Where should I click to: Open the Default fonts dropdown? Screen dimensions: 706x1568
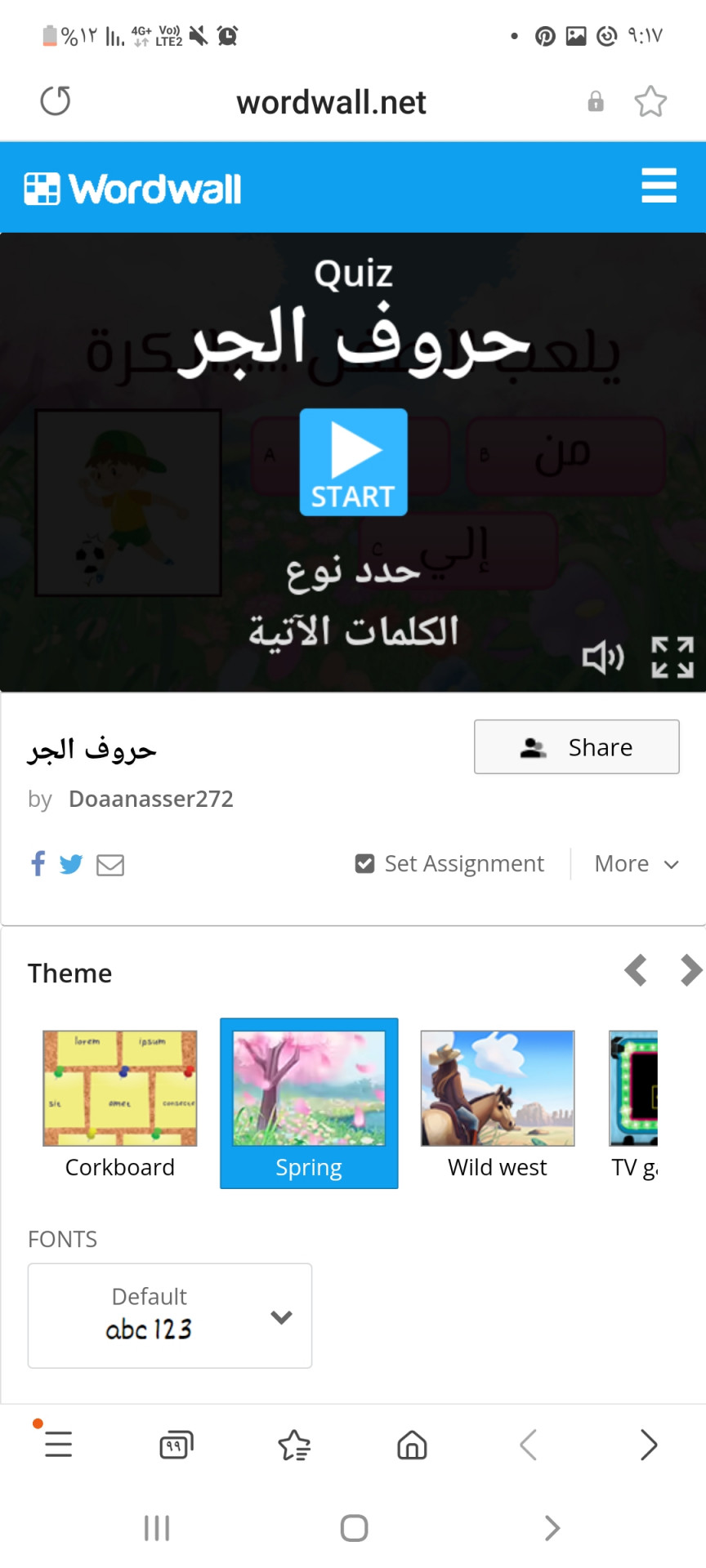click(170, 1316)
